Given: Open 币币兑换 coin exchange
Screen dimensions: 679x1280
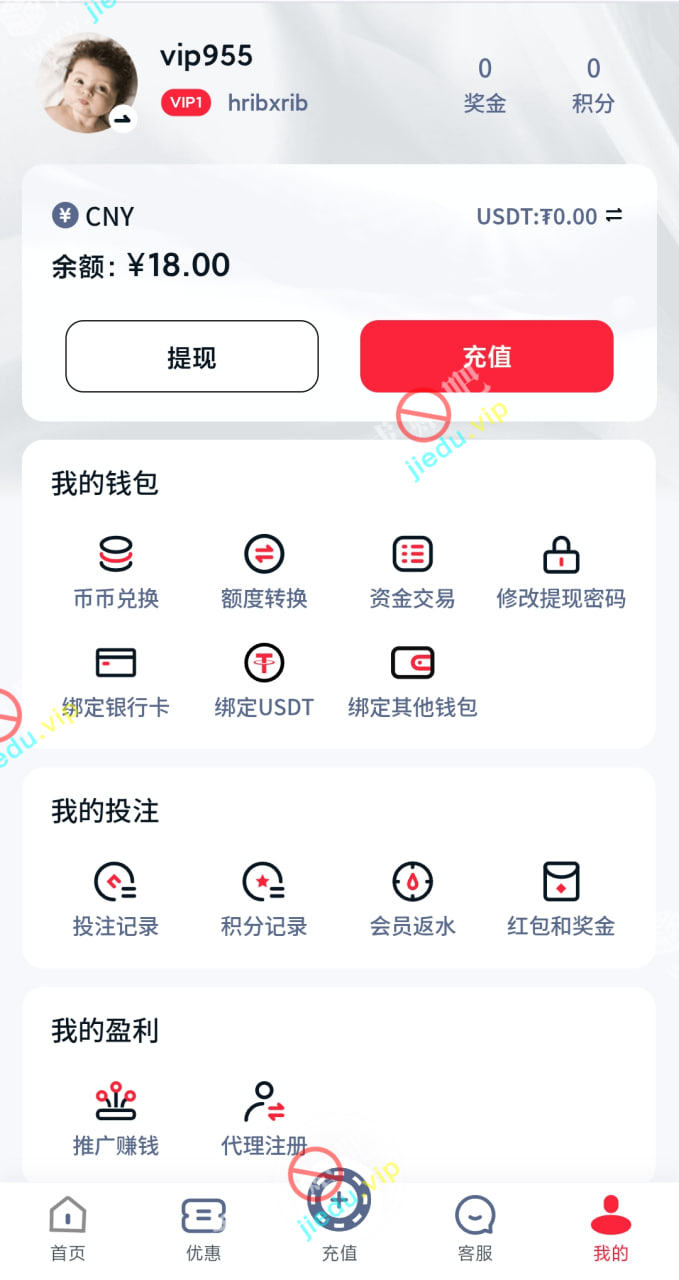Looking at the screenshot, I should (116, 571).
